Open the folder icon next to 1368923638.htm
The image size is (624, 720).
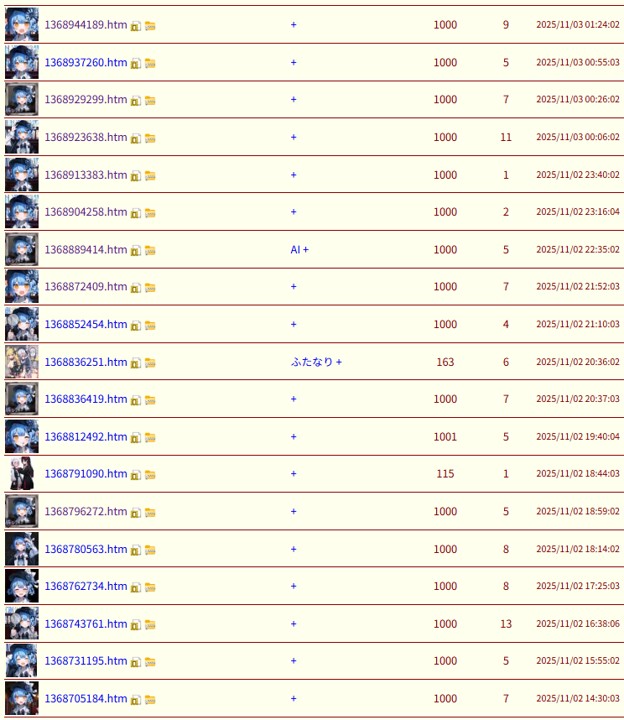pos(150,138)
